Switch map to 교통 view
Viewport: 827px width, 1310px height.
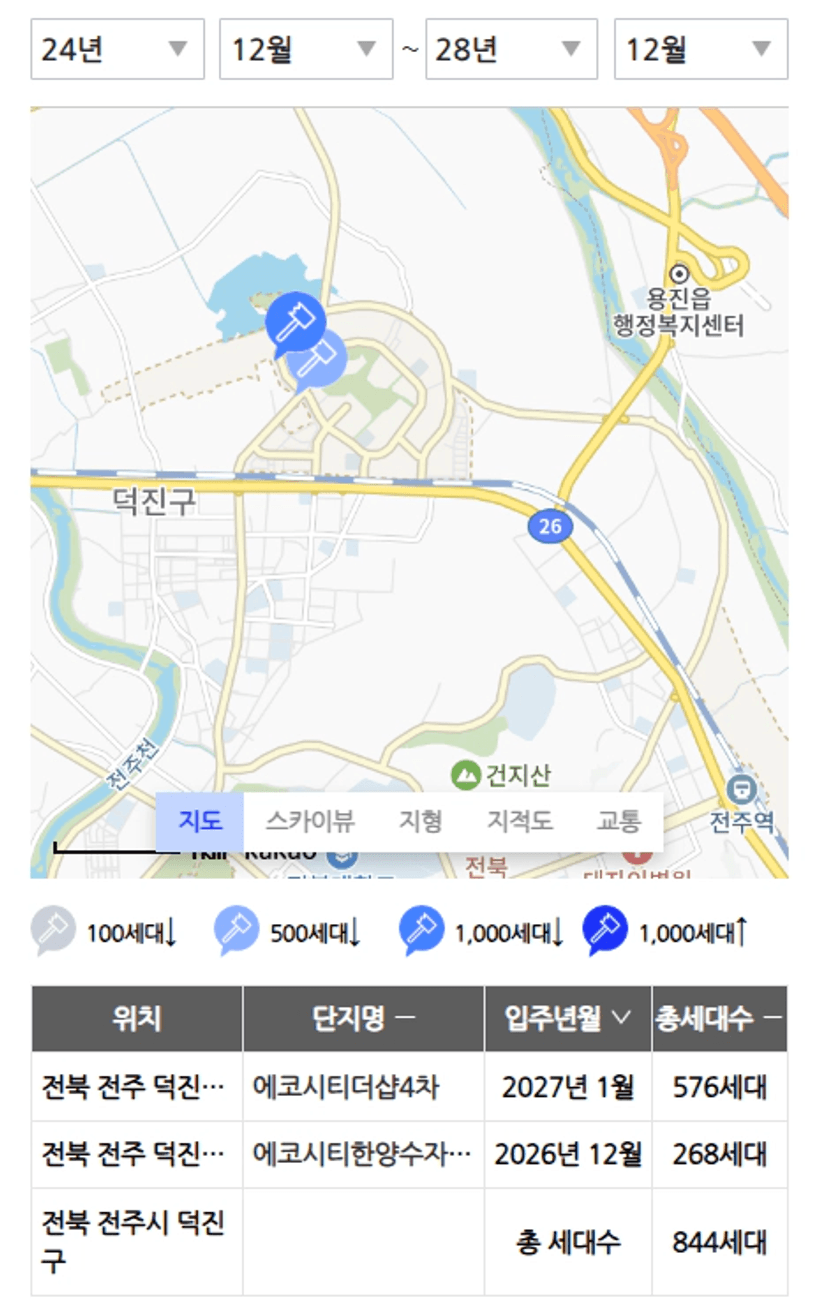[618, 821]
